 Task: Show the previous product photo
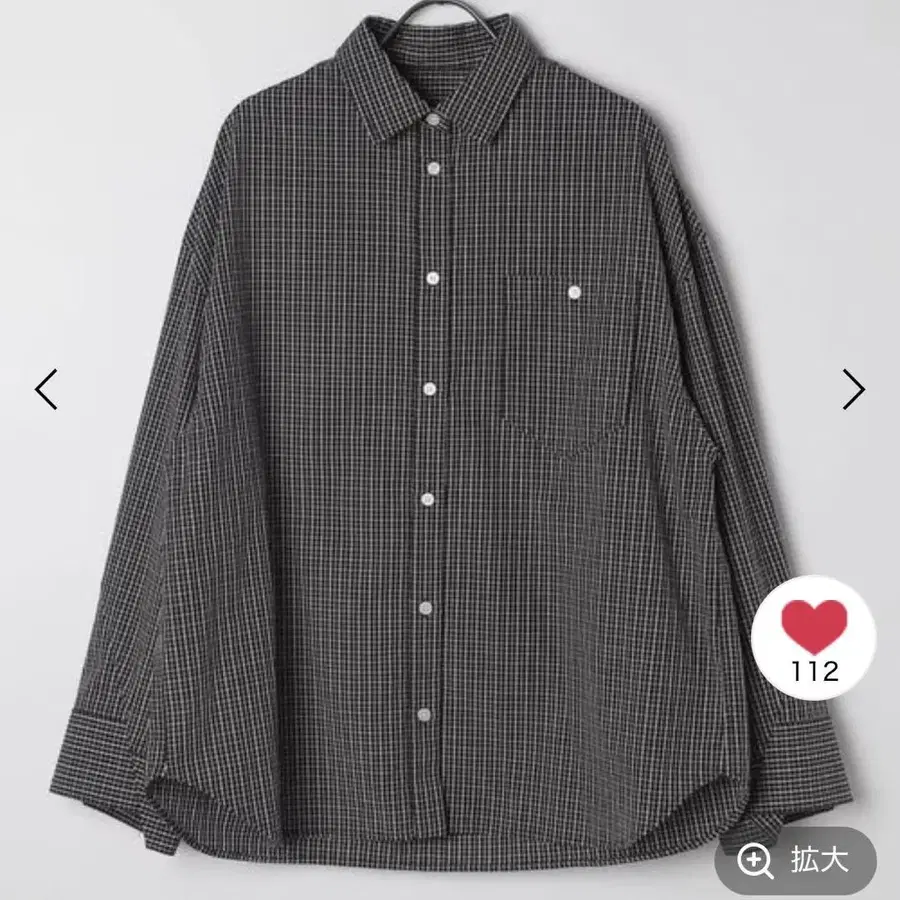[46, 389]
